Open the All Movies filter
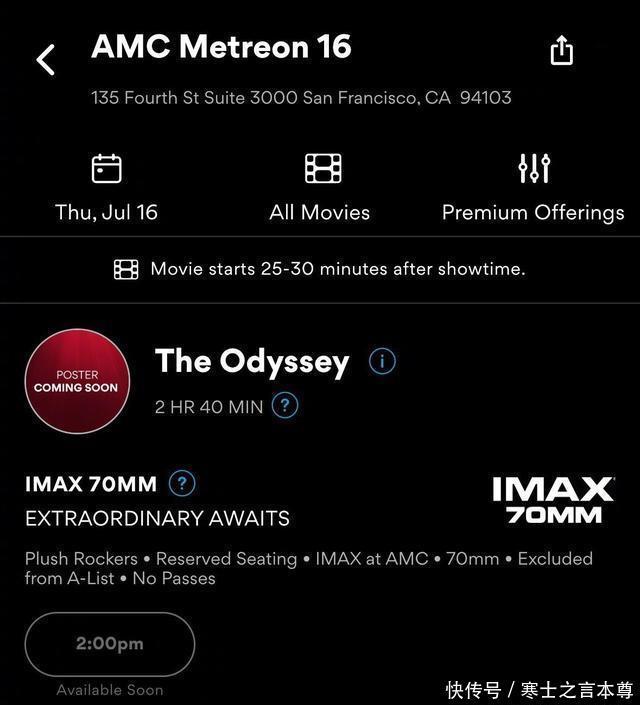640x705 pixels. [x=321, y=187]
